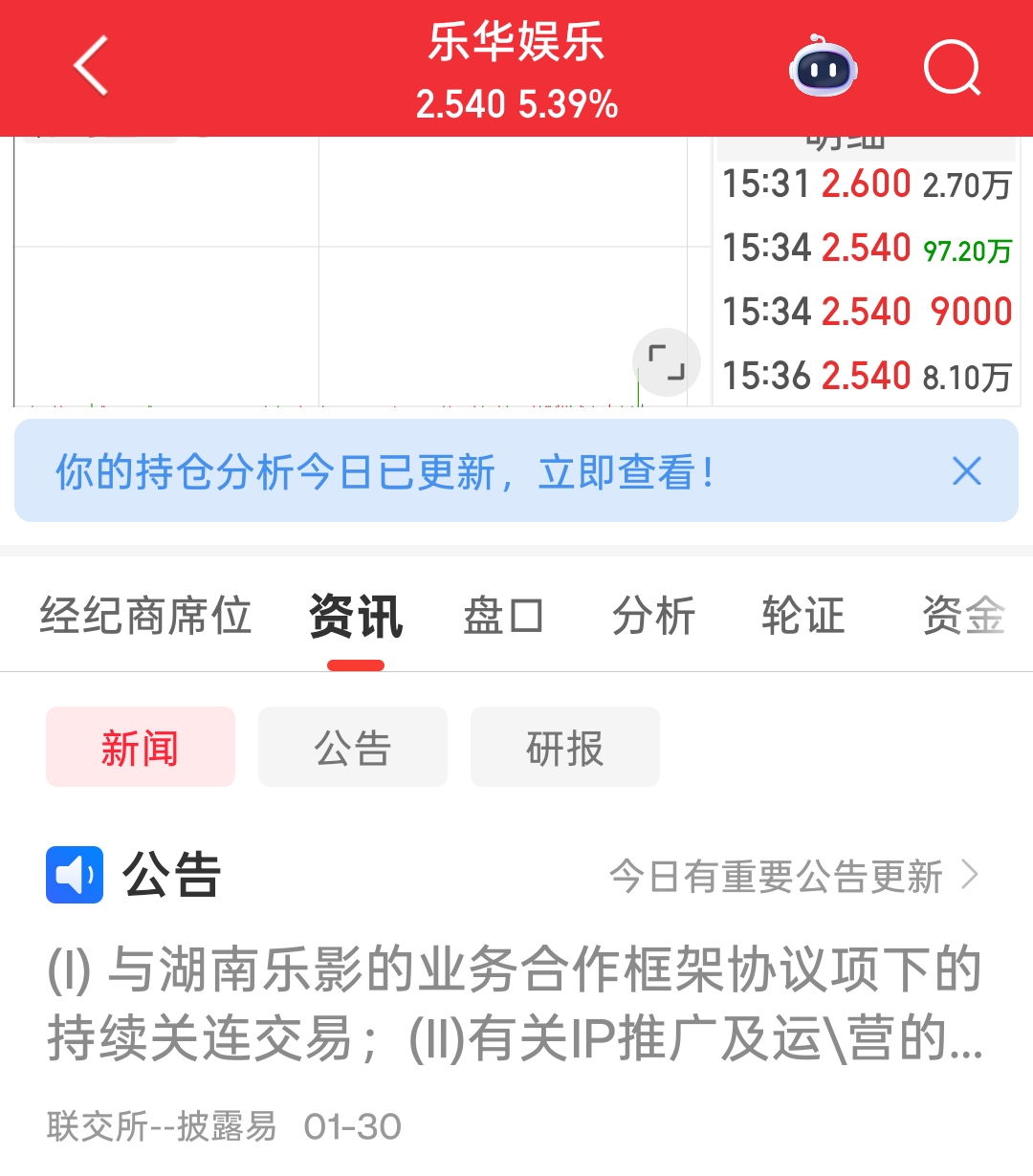The width and height of the screenshot is (1033, 1176).
Task: Open the 湖南乐影 framework agreement announcement
Action: [x=515, y=1004]
